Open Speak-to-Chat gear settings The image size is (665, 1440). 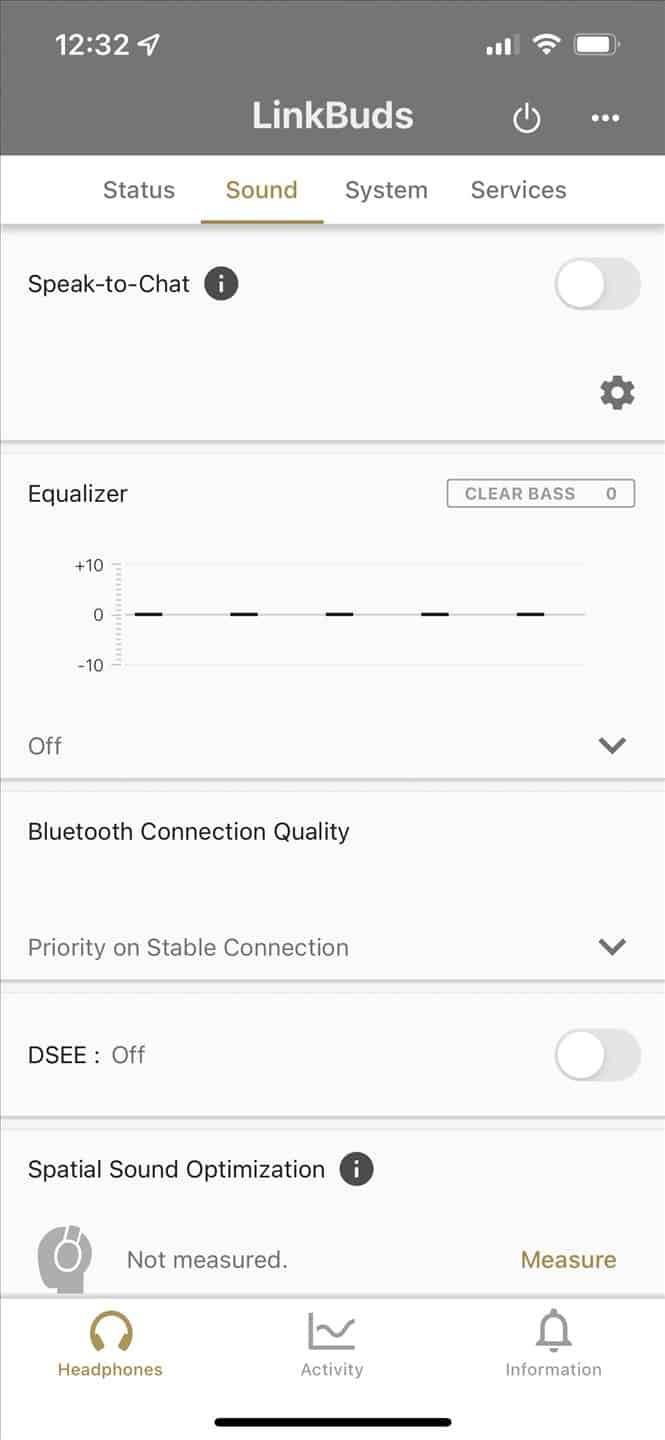coord(617,393)
